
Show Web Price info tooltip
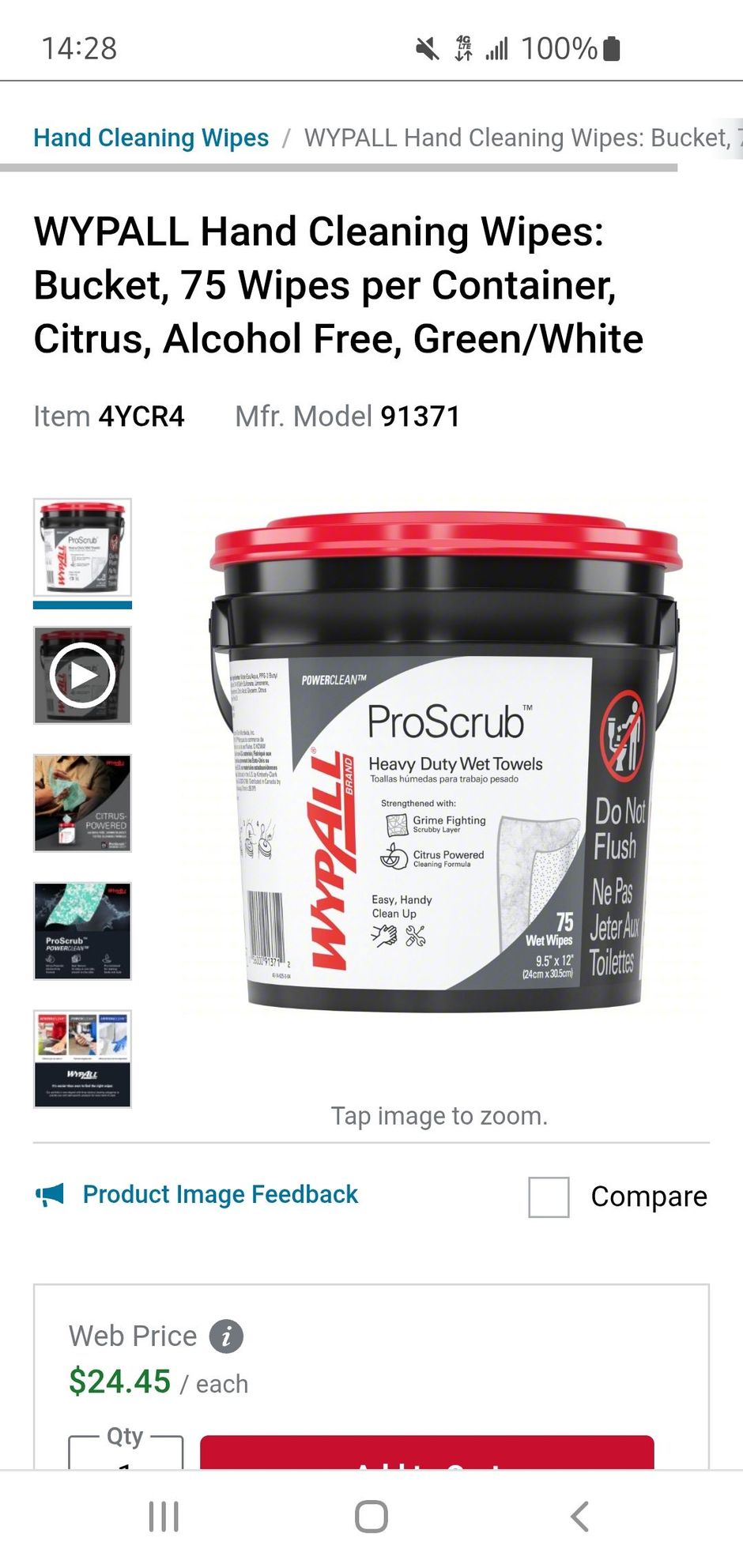tap(226, 1336)
